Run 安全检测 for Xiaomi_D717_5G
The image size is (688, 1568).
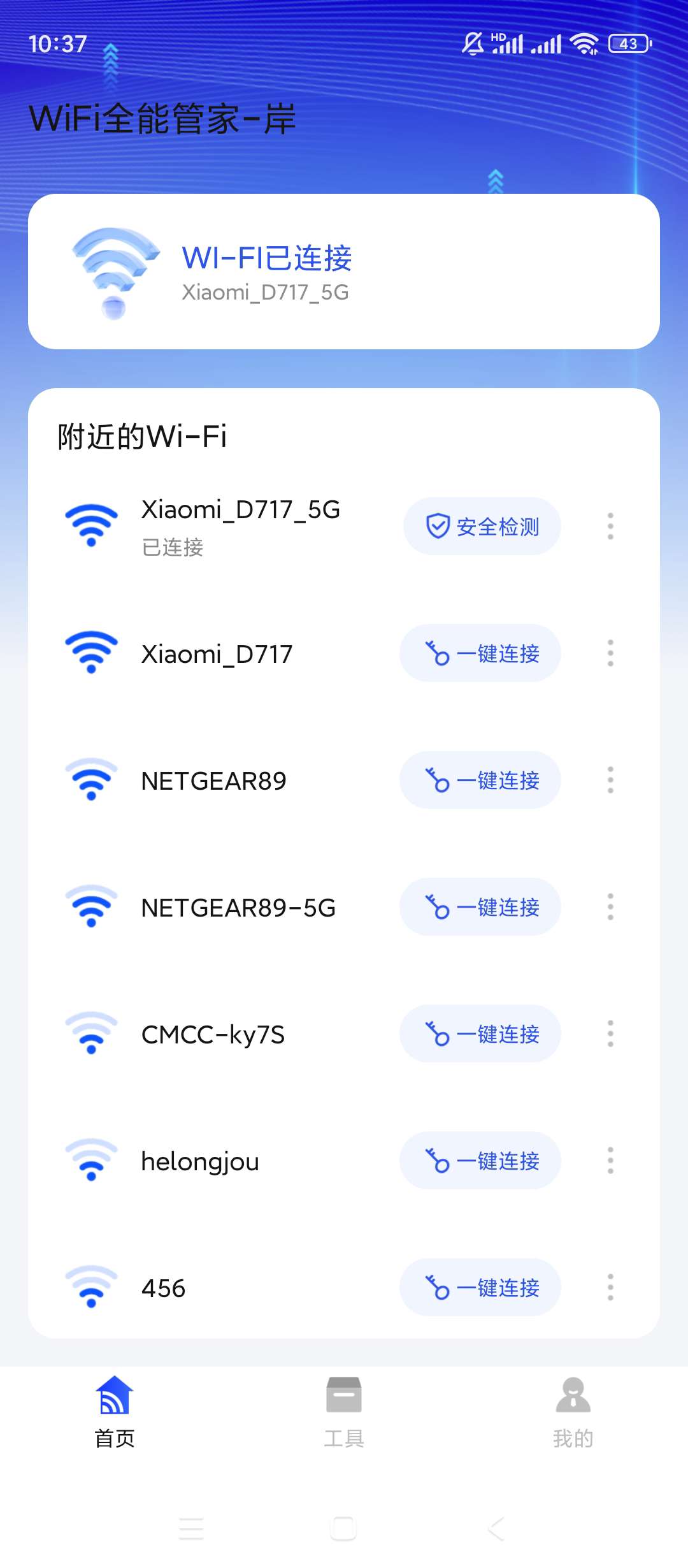point(482,526)
